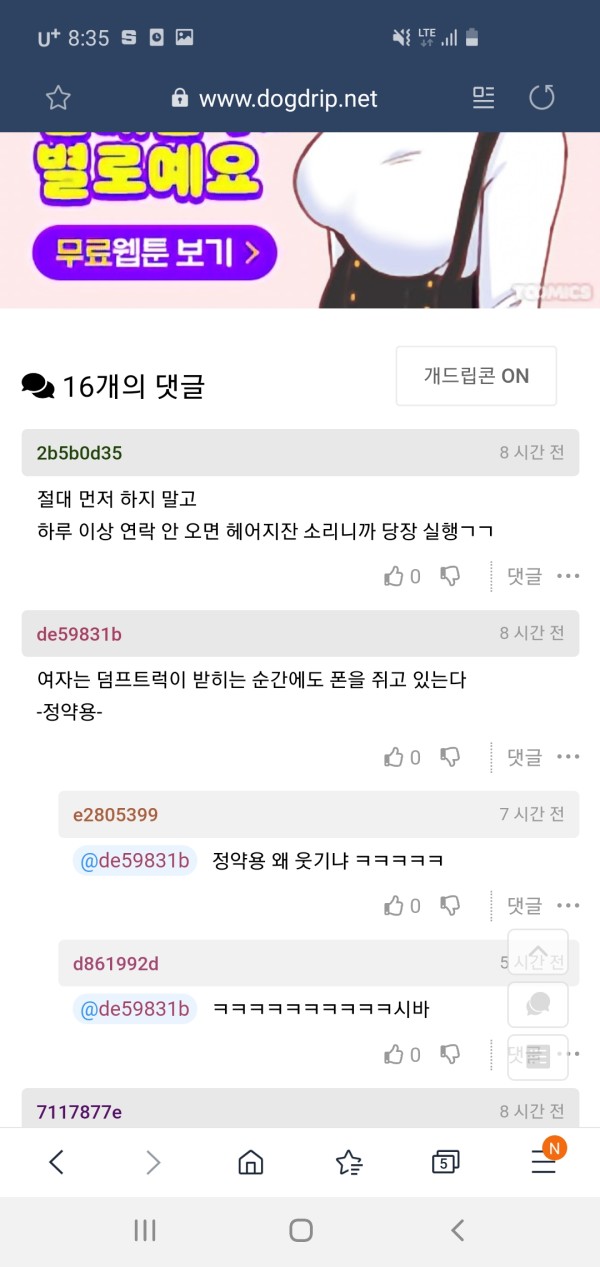Like e2805399's reply

[x=394, y=906]
